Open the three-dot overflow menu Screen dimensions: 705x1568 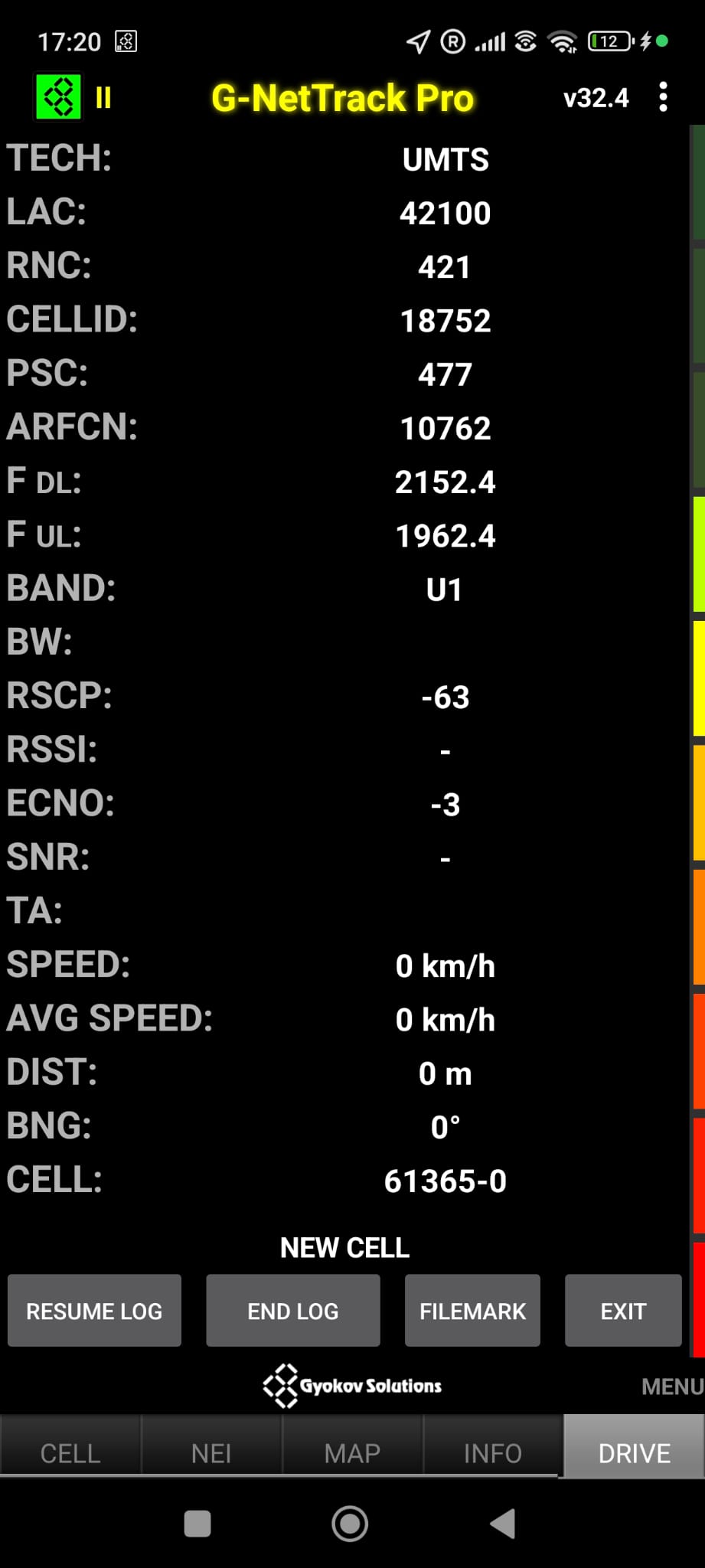663,98
